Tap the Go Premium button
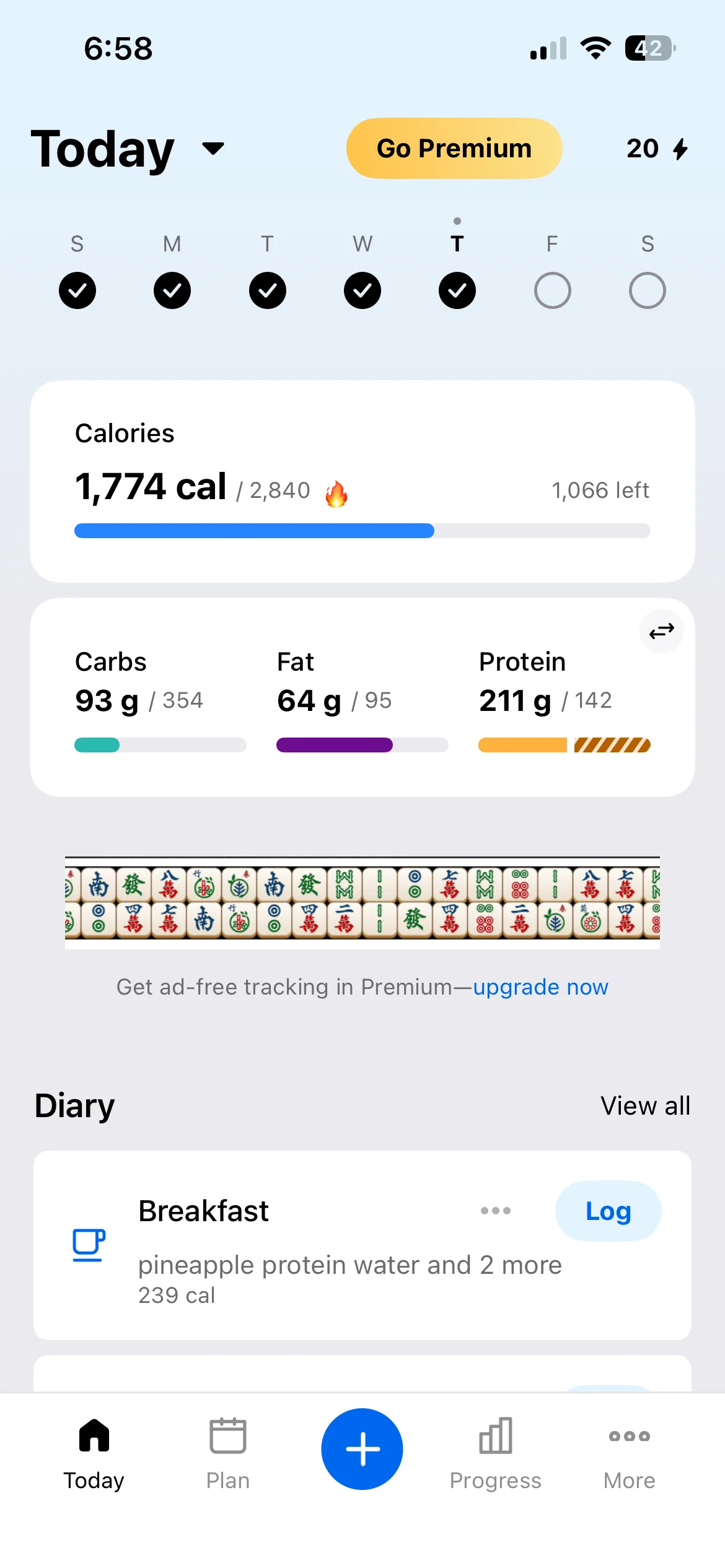This screenshot has height=1568, width=725. tap(454, 149)
